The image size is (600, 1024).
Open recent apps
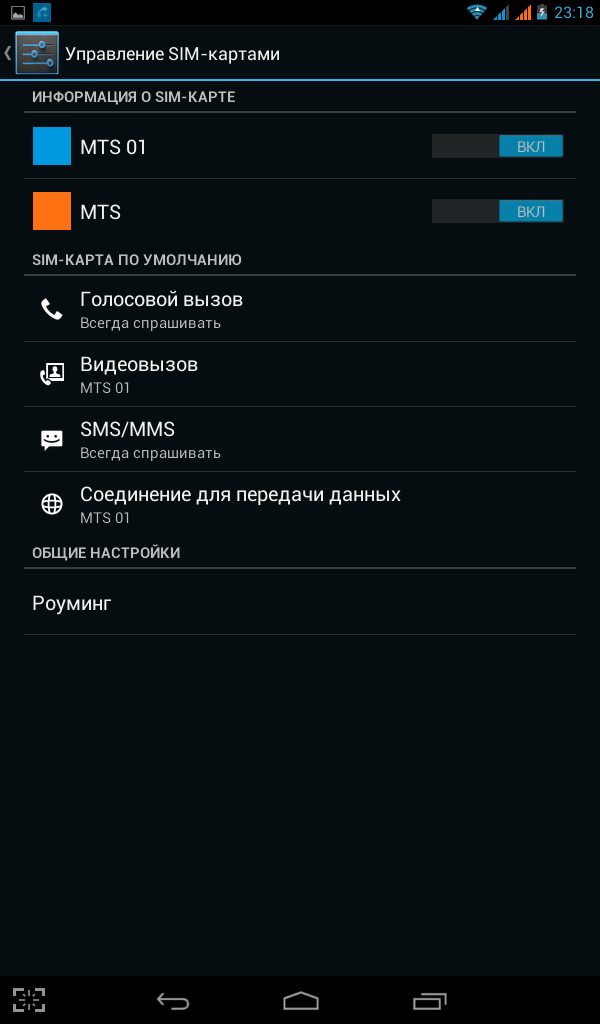[x=430, y=1000]
